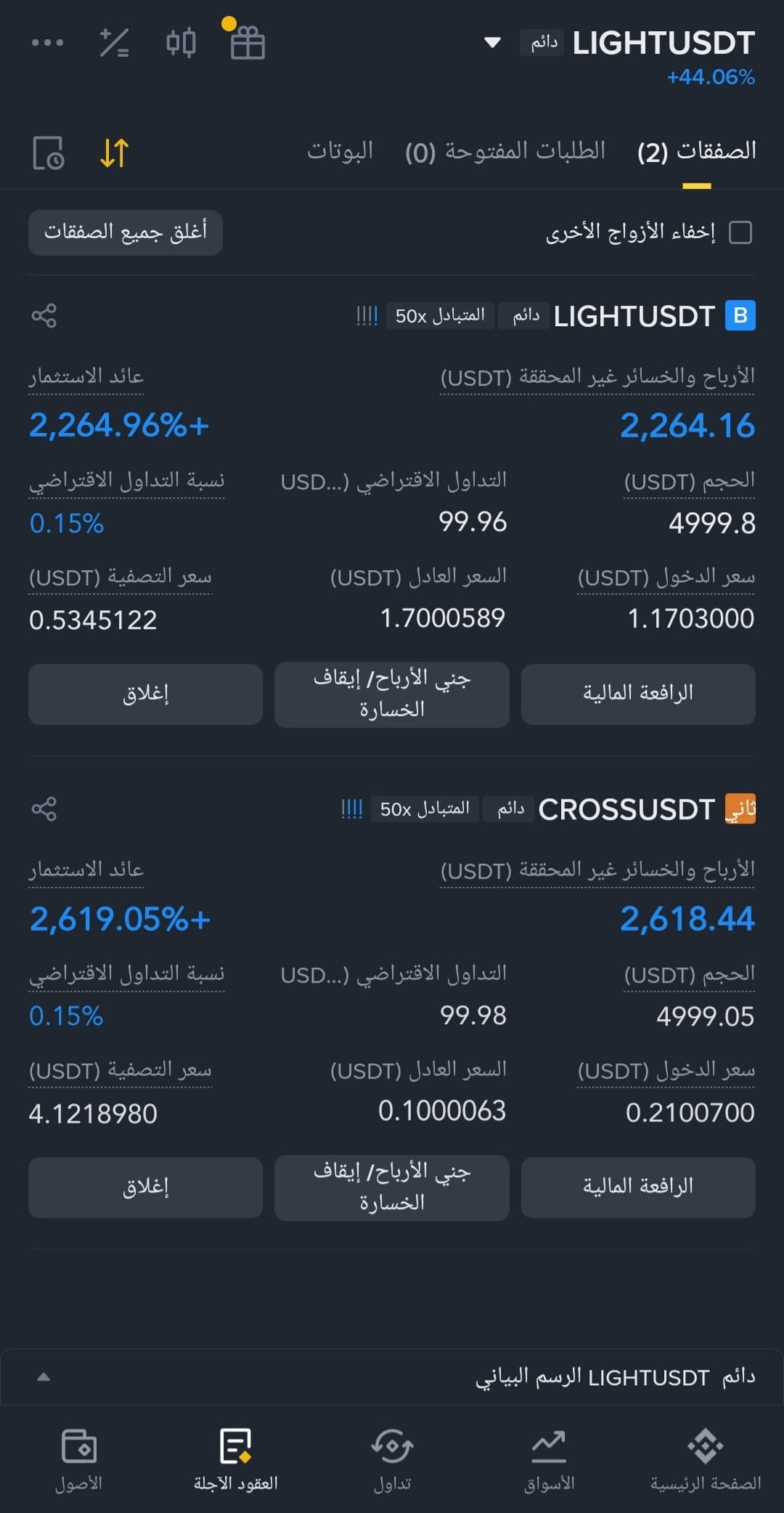Switch to the البوتات tab

tap(340, 151)
